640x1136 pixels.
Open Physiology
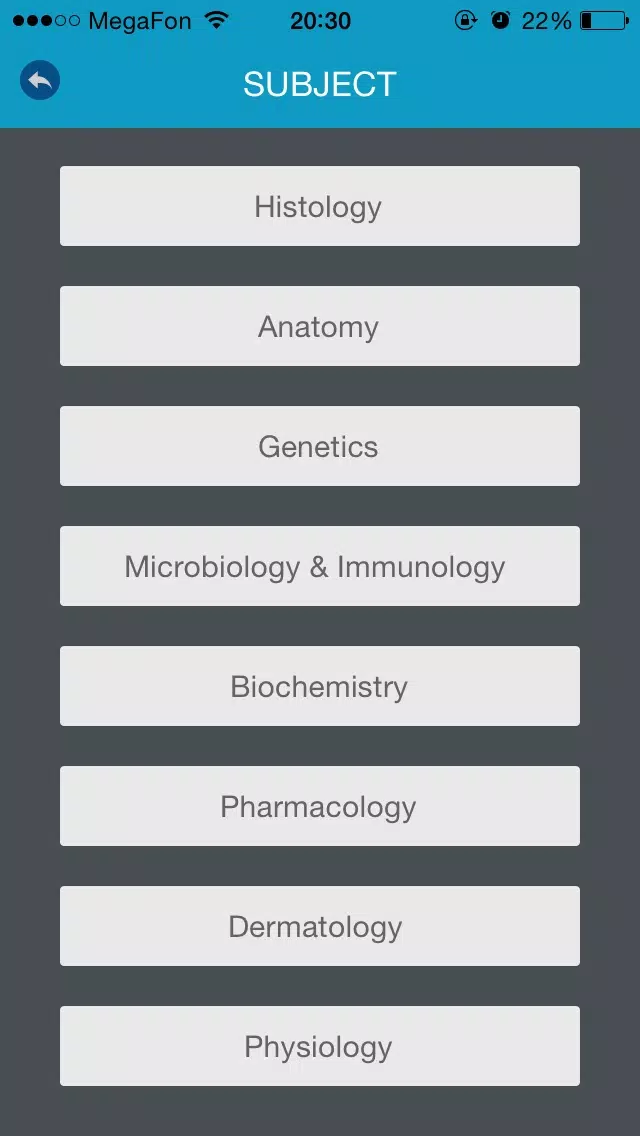319,1046
